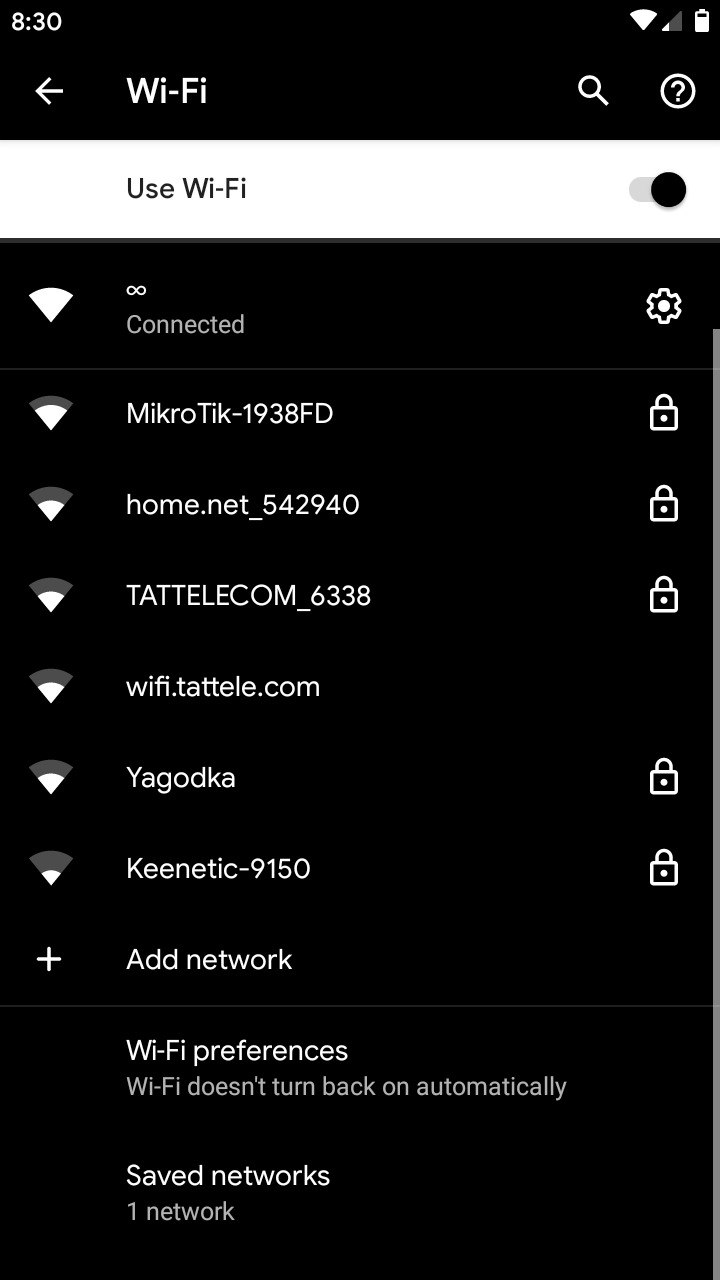The height and width of the screenshot is (1280, 720).
Task: Select the MikroTik-1938FD network
Action: pos(360,413)
